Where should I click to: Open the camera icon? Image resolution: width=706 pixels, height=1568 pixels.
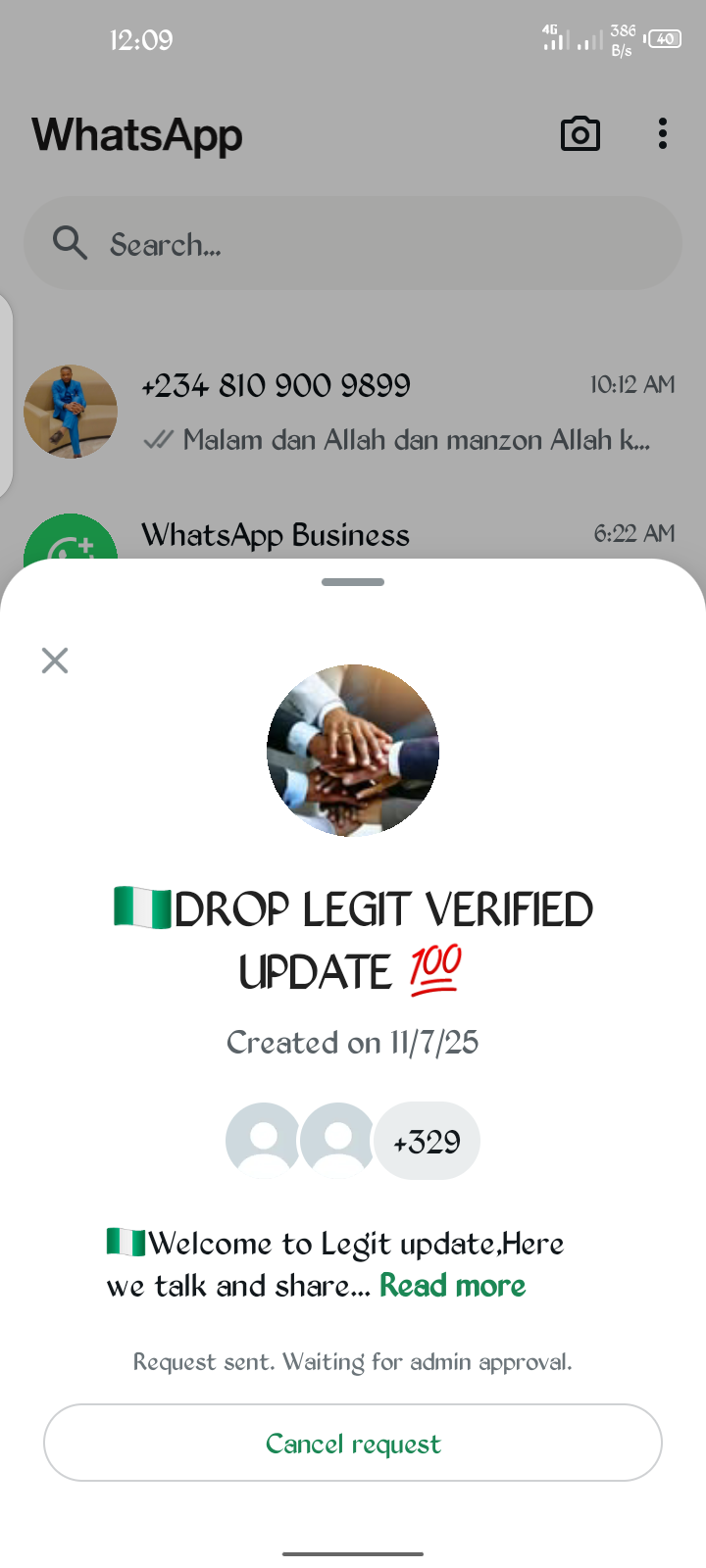[580, 134]
